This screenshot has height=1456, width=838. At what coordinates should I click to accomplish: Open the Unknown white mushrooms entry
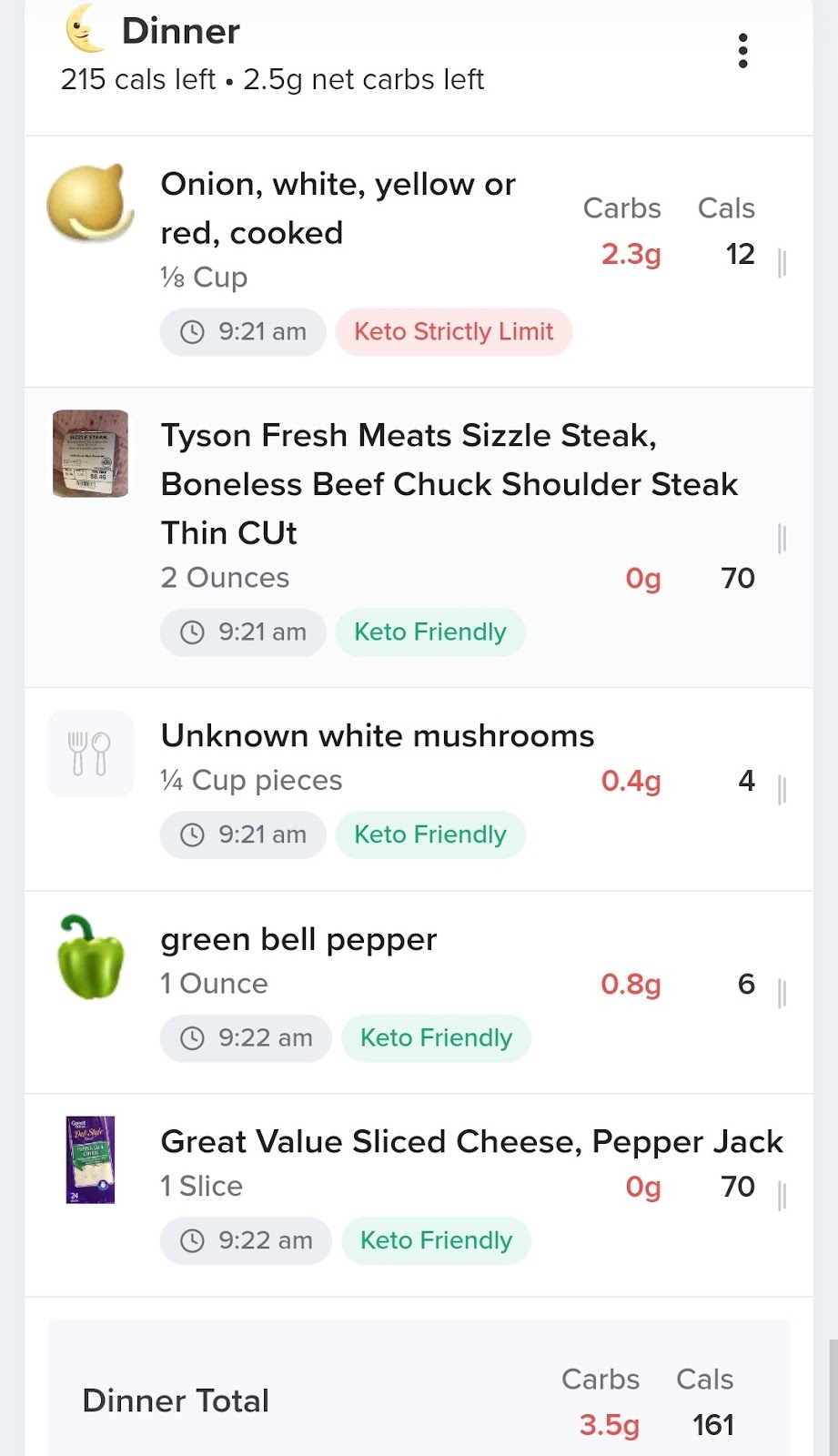(419, 790)
